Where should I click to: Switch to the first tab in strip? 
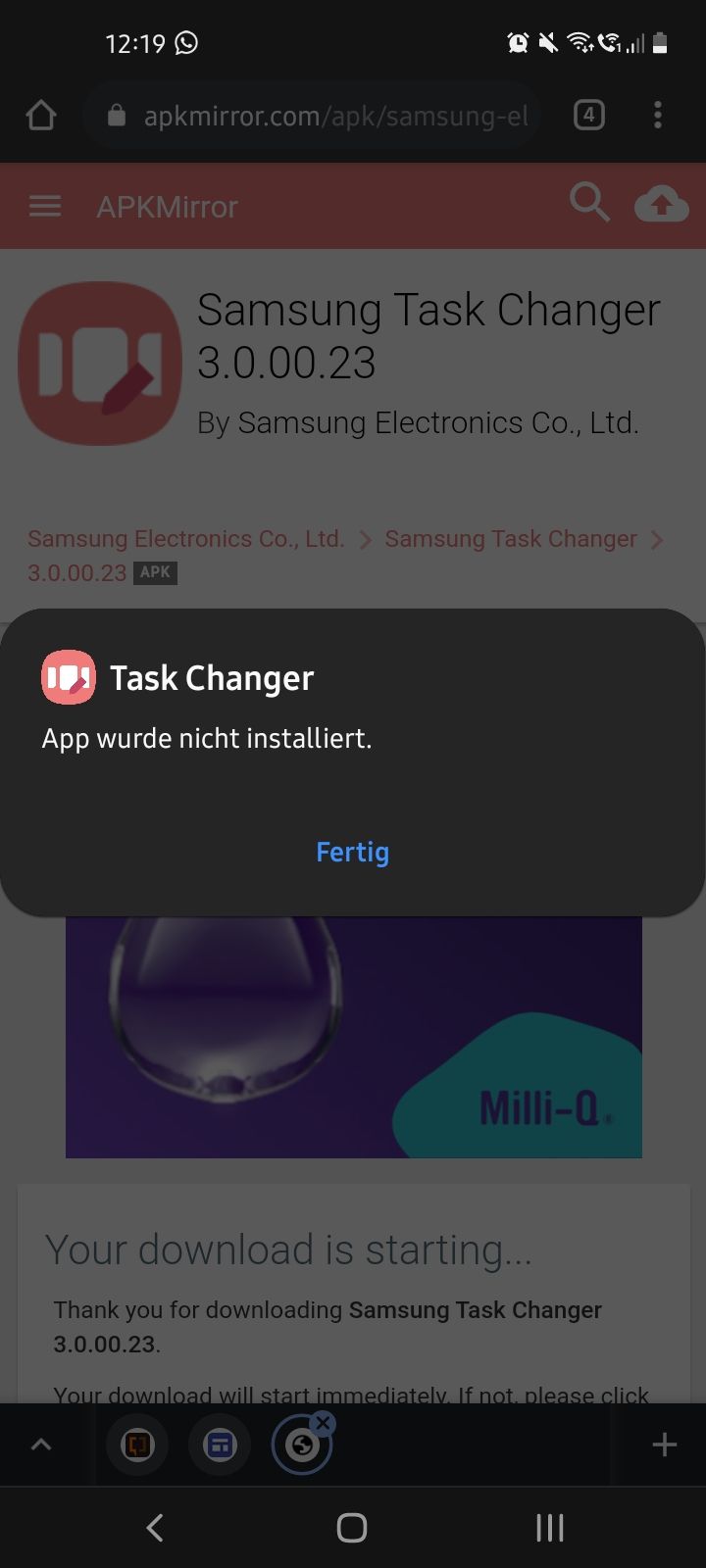pos(137,1445)
